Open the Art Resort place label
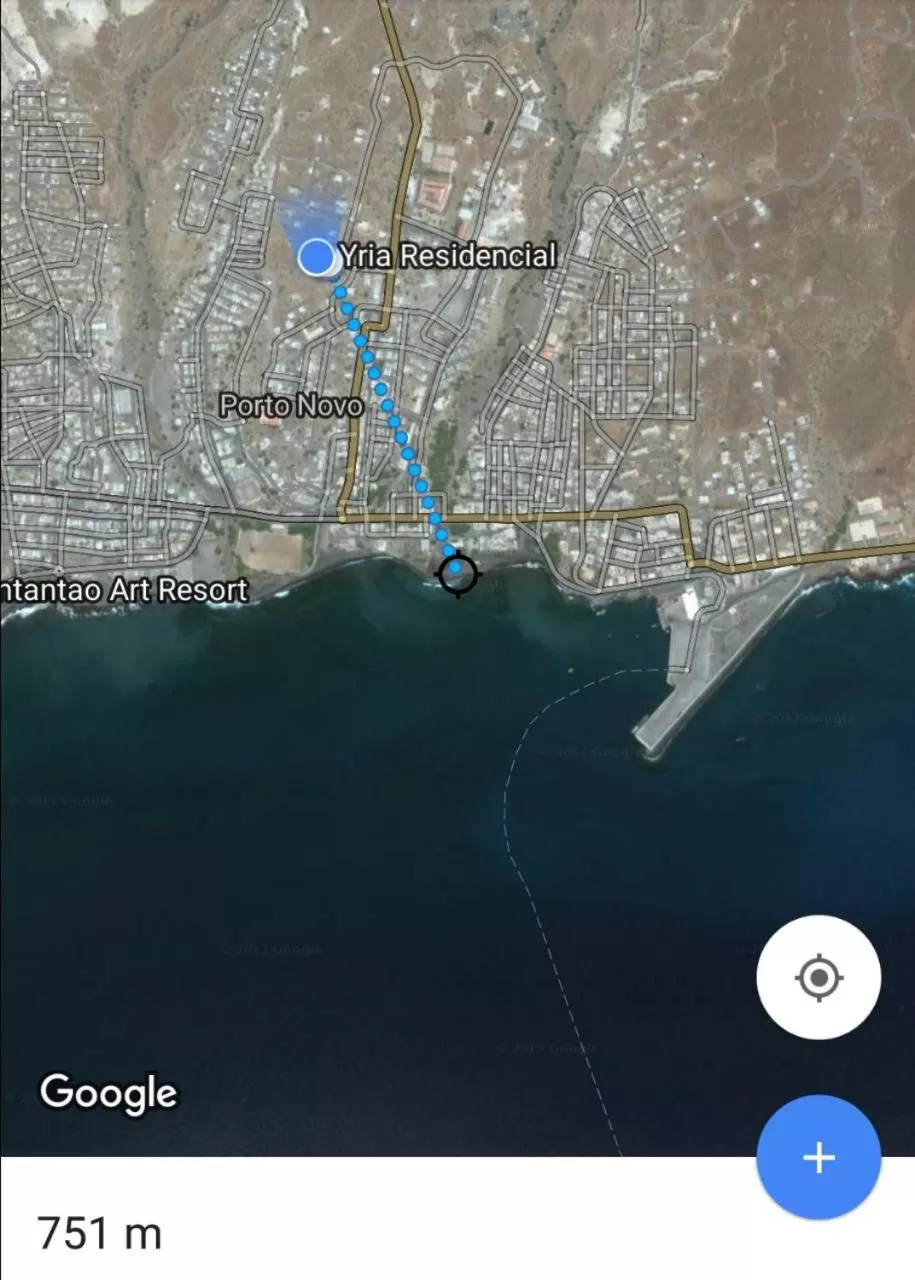Screen dimensions: 915x1280 (124, 590)
